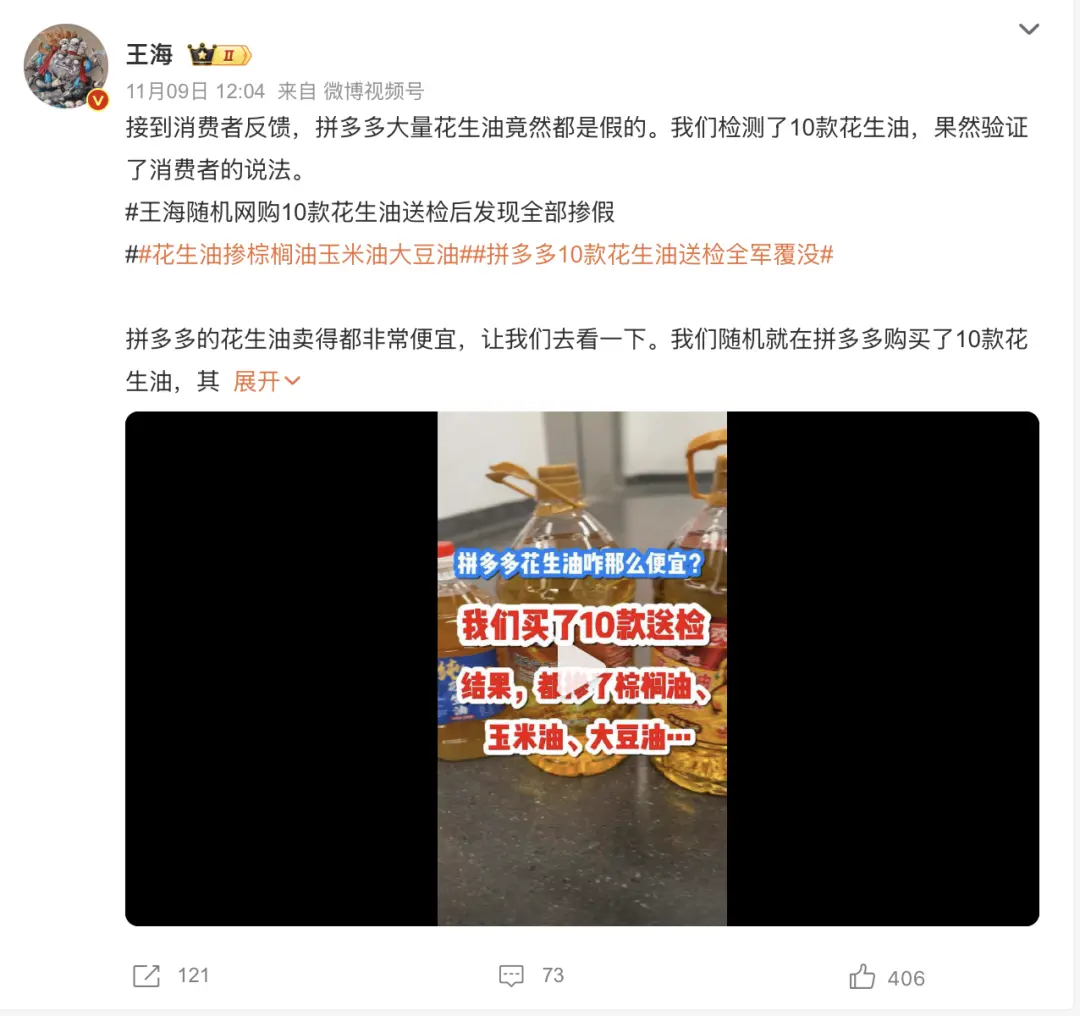
Task: Open the post options chevron menu
Action: click(x=1029, y=30)
